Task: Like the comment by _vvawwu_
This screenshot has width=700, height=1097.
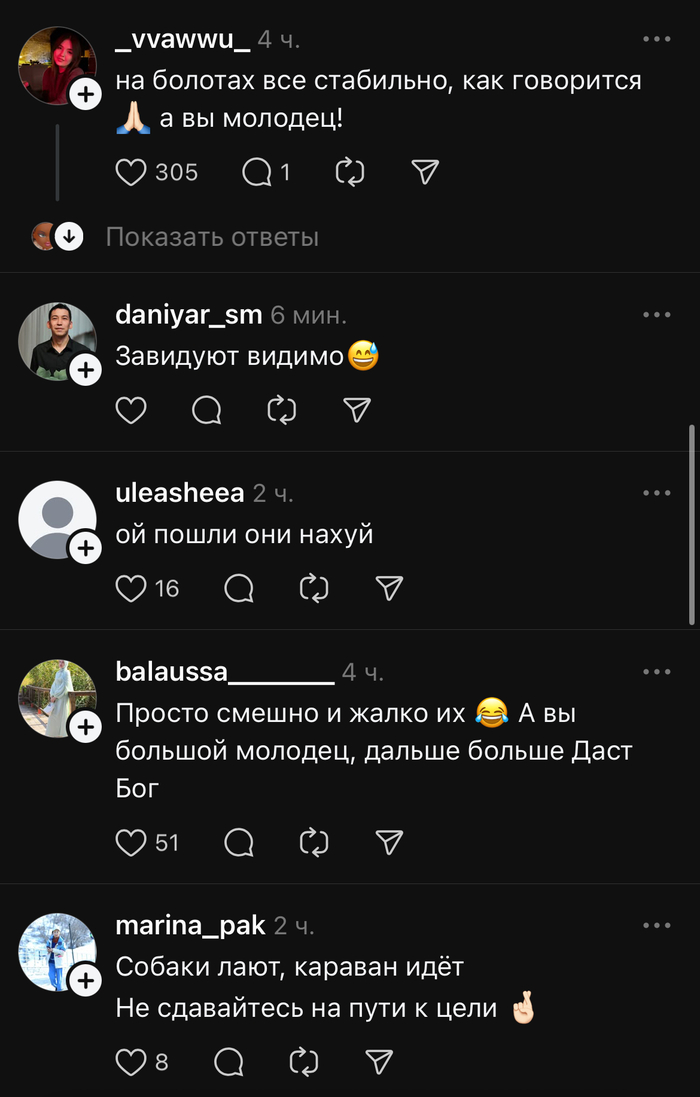Action: click(x=132, y=172)
